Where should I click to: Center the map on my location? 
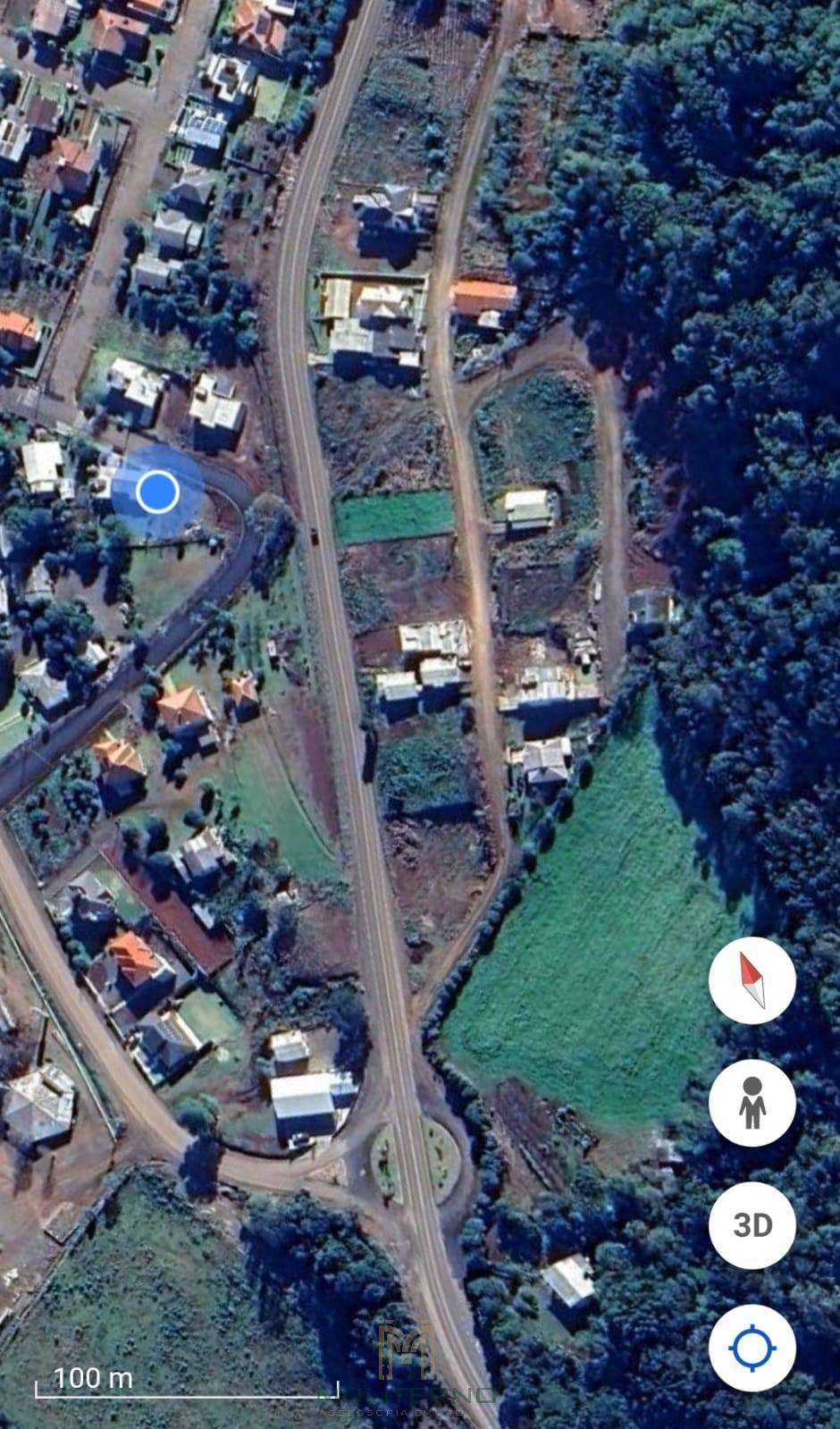coord(752,1347)
